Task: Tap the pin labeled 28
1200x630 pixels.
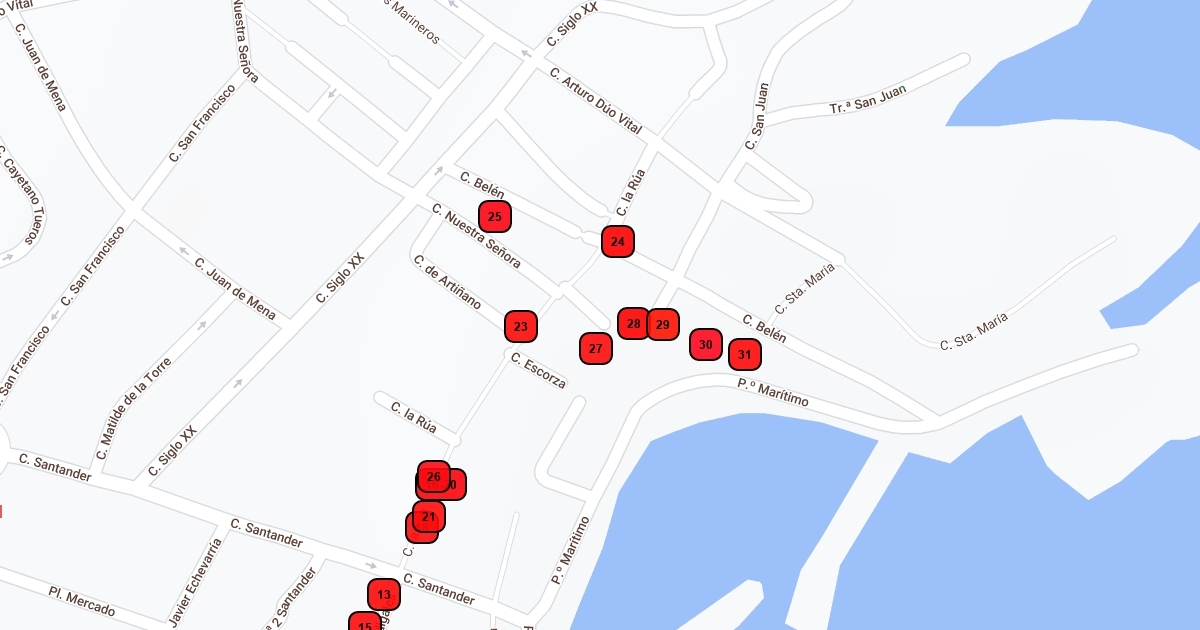Action: tap(633, 324)
